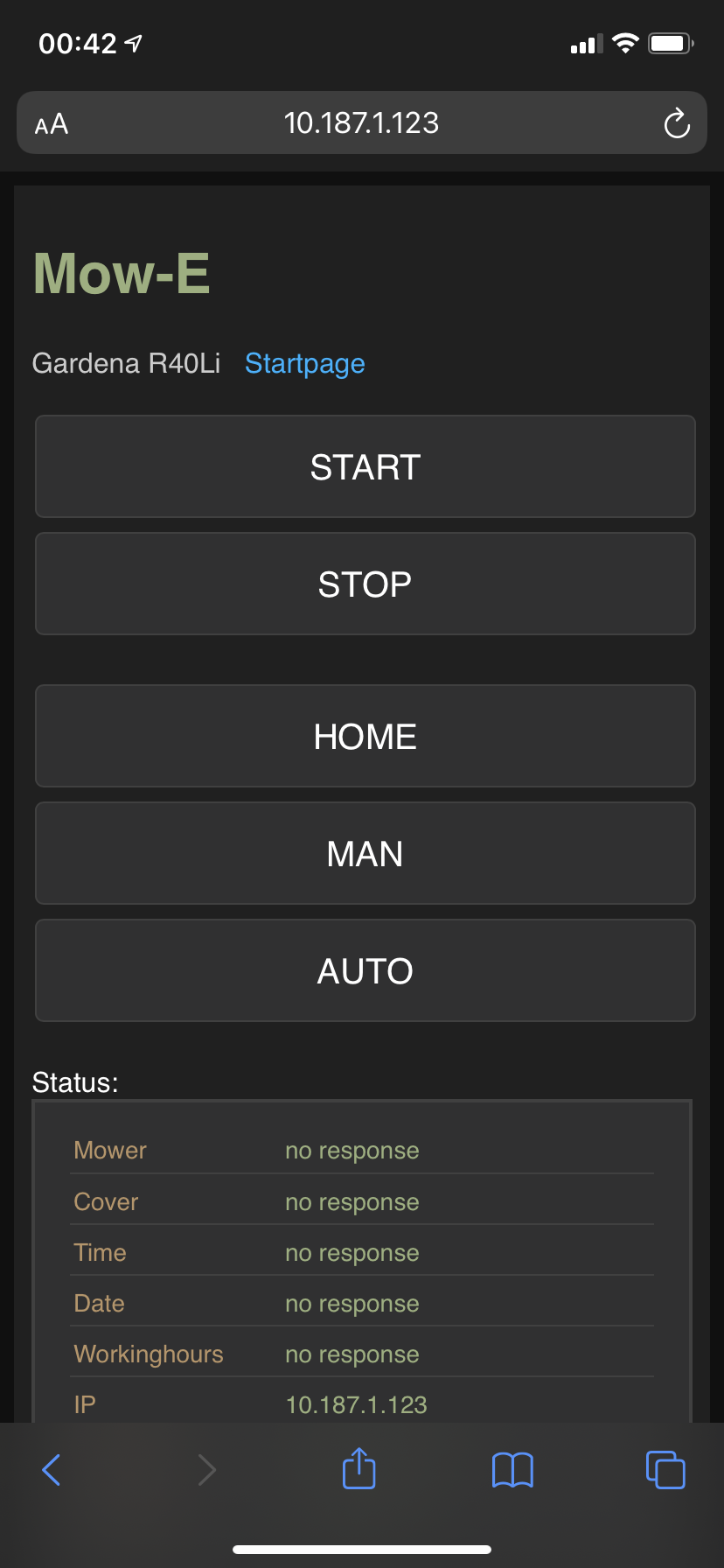Viewport: 724px width, 1568px height.
Task: Open Safari bookmarks
Action: coord(512,1469)
